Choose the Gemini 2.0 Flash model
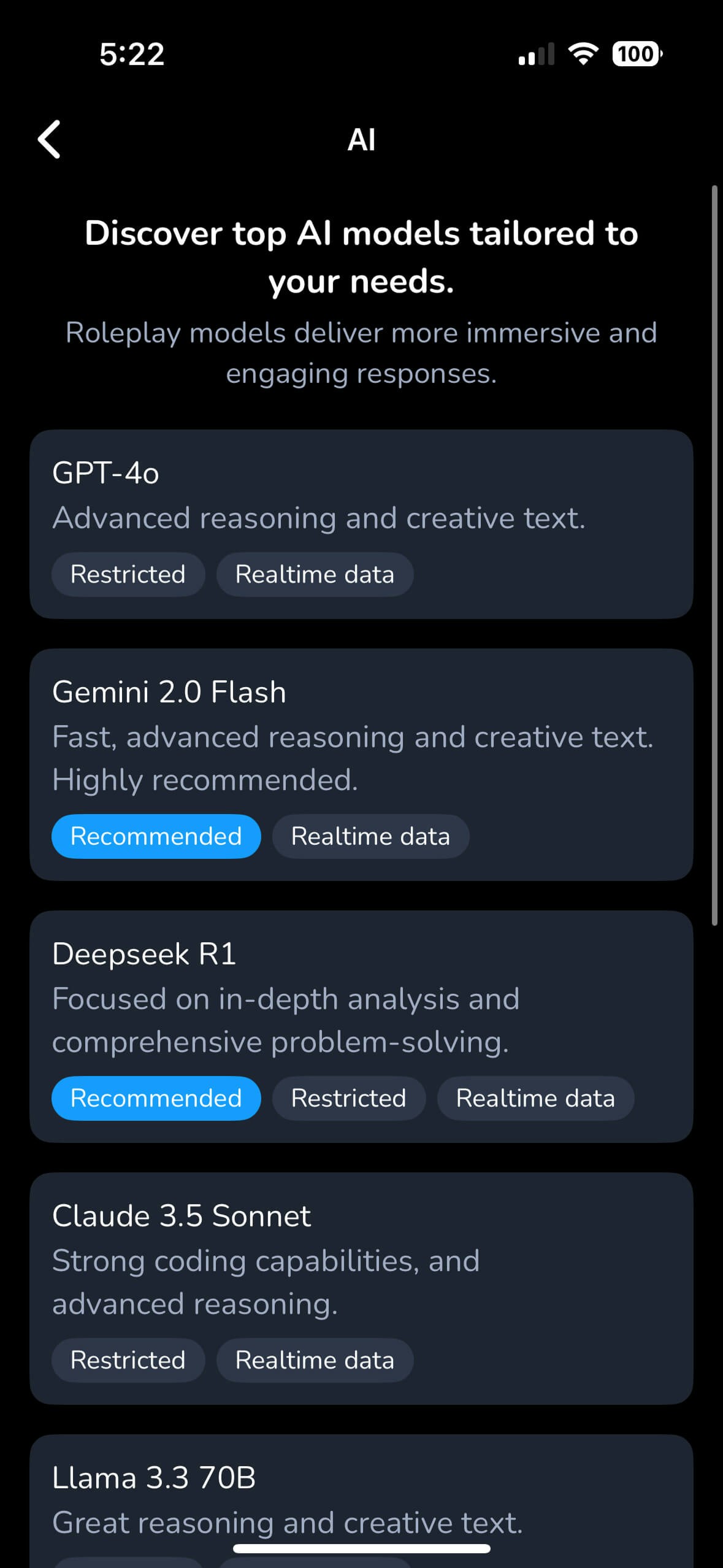Screen dimensions: 723x1568 [361, 736]
